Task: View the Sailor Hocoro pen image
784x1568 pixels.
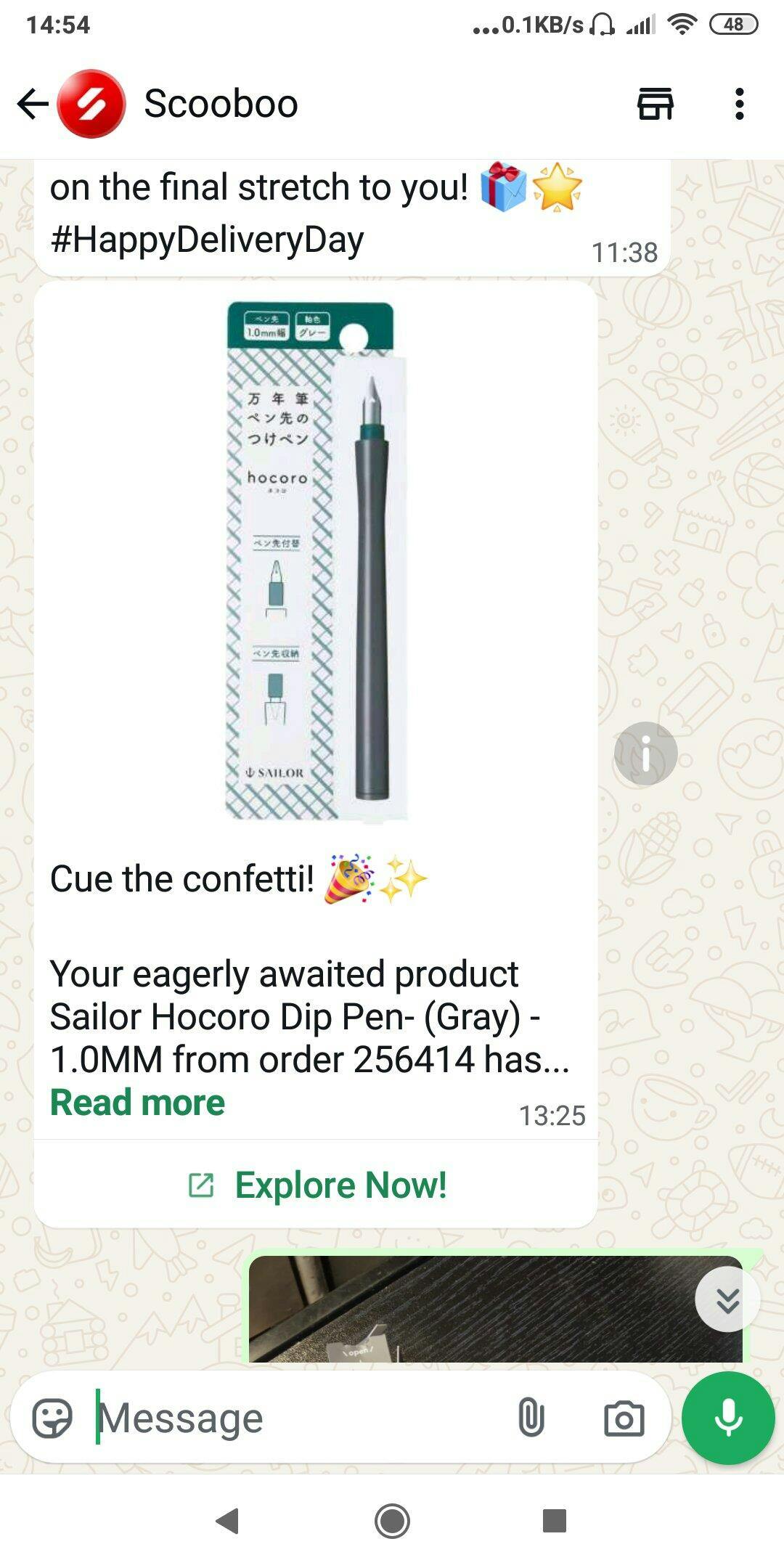Action: point(317,562)
